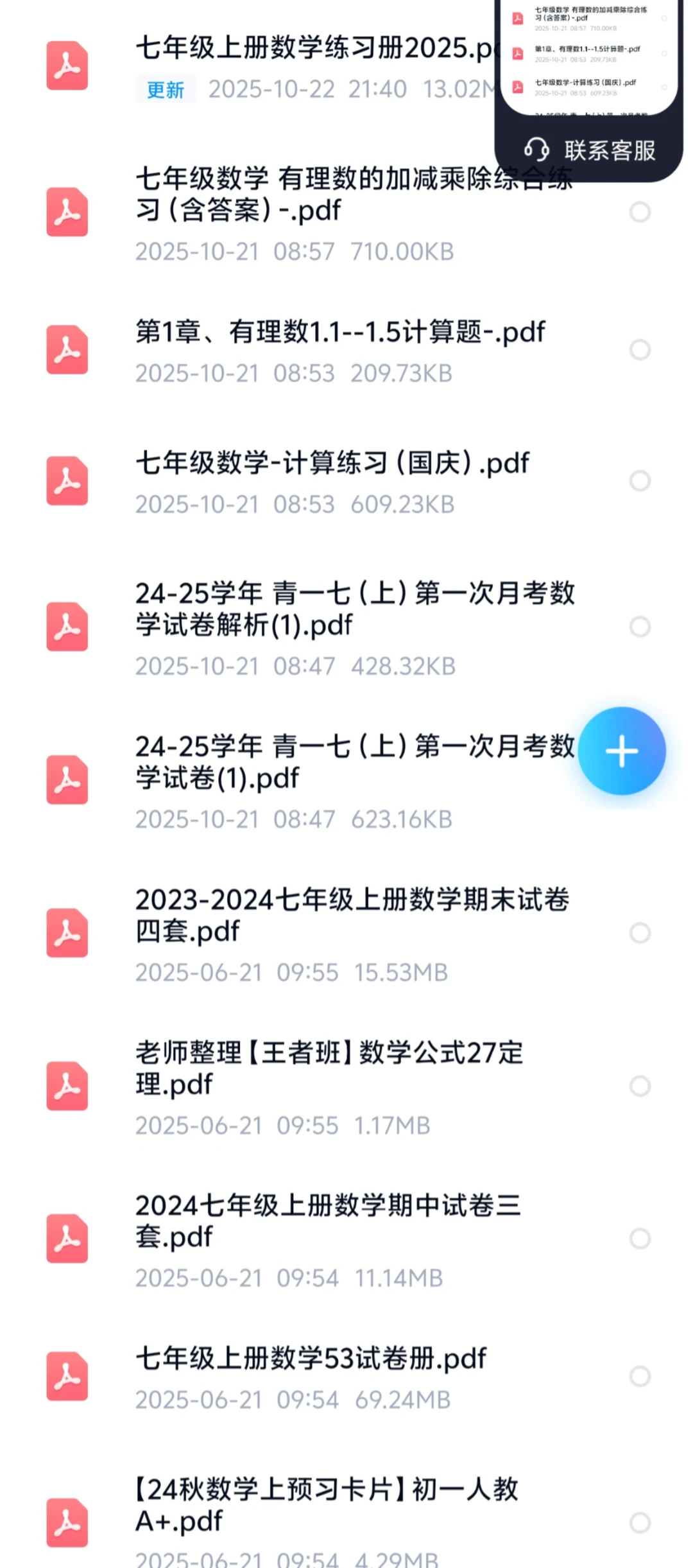Tick the circle beside 数学公式27定理.pdf

click(640, 1086)
